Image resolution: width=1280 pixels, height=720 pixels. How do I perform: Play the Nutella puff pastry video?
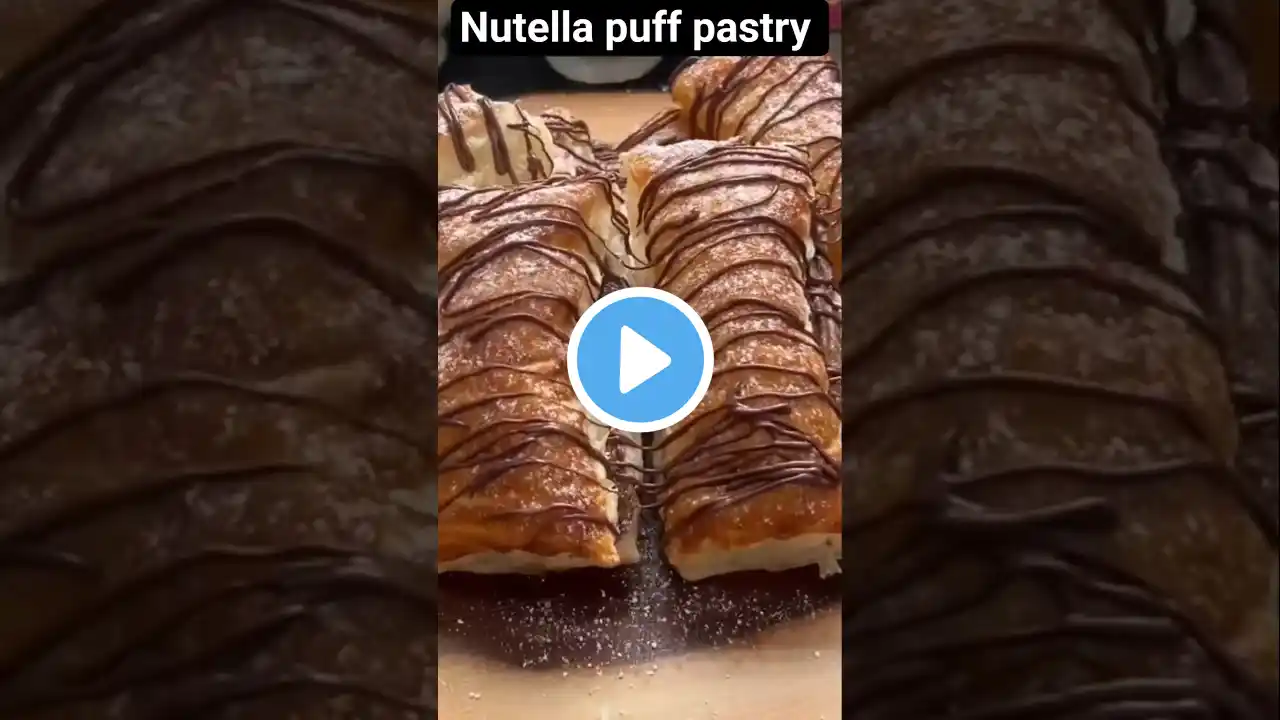coord(640,360)
